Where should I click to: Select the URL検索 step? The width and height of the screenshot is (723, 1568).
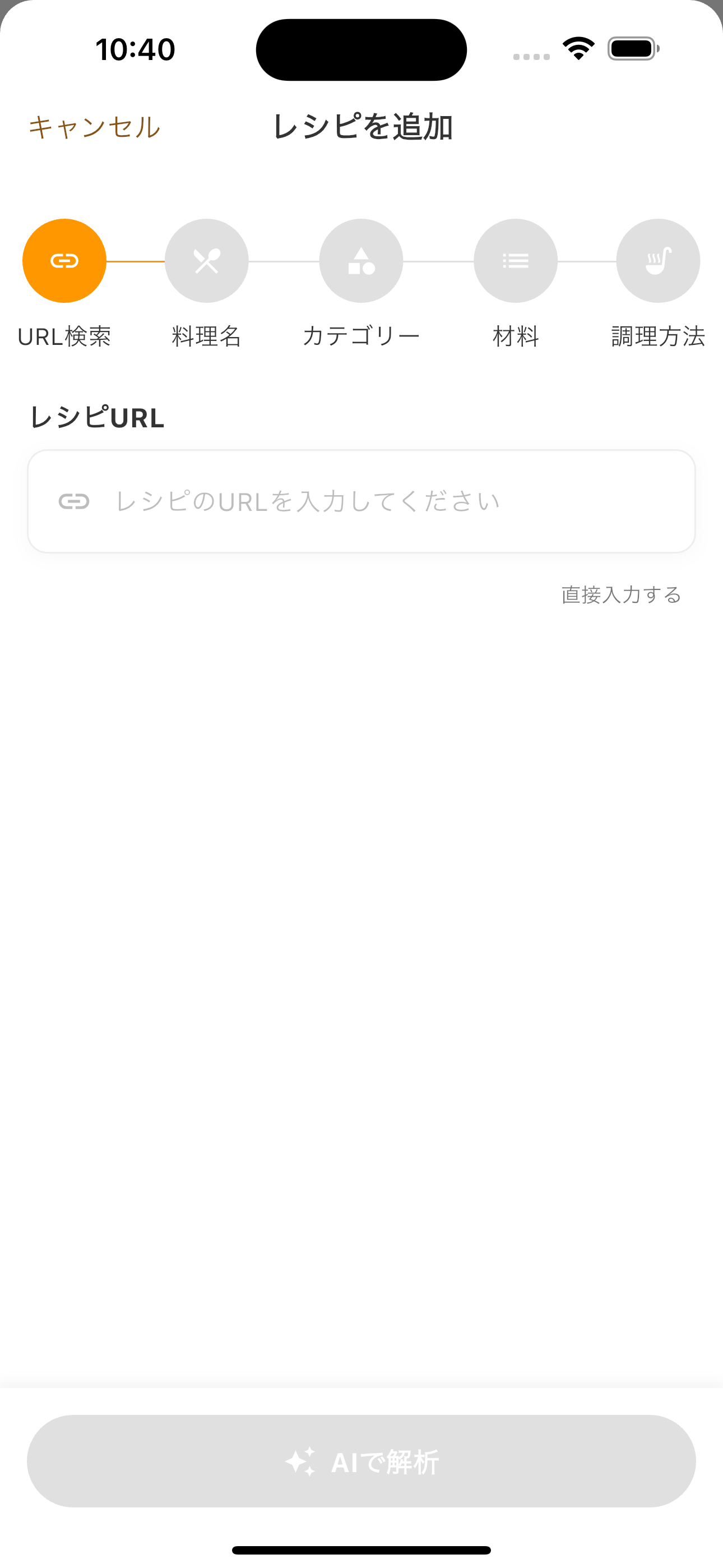[64, 261]
